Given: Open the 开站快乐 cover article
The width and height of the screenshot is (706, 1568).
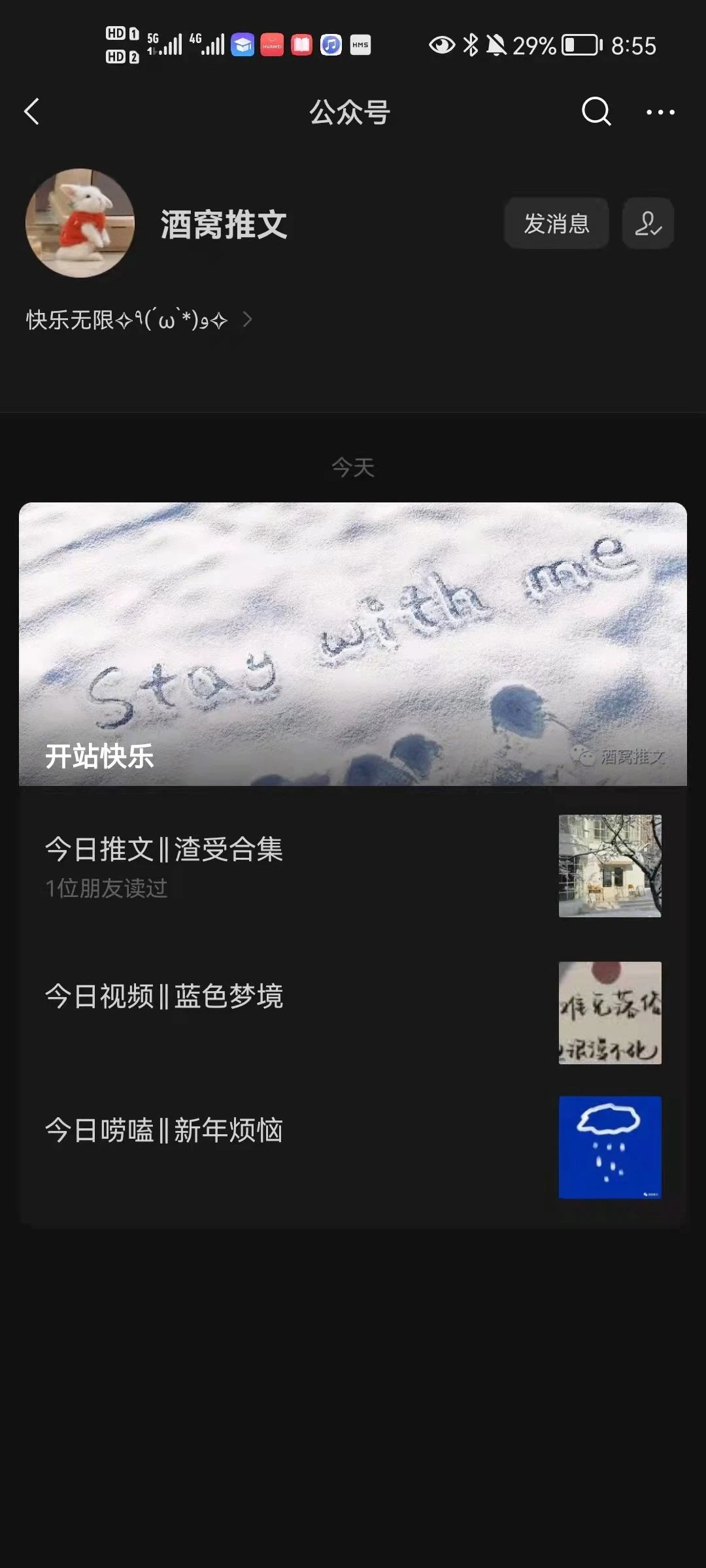Looking at the screenshot, I should pos(353,644).
